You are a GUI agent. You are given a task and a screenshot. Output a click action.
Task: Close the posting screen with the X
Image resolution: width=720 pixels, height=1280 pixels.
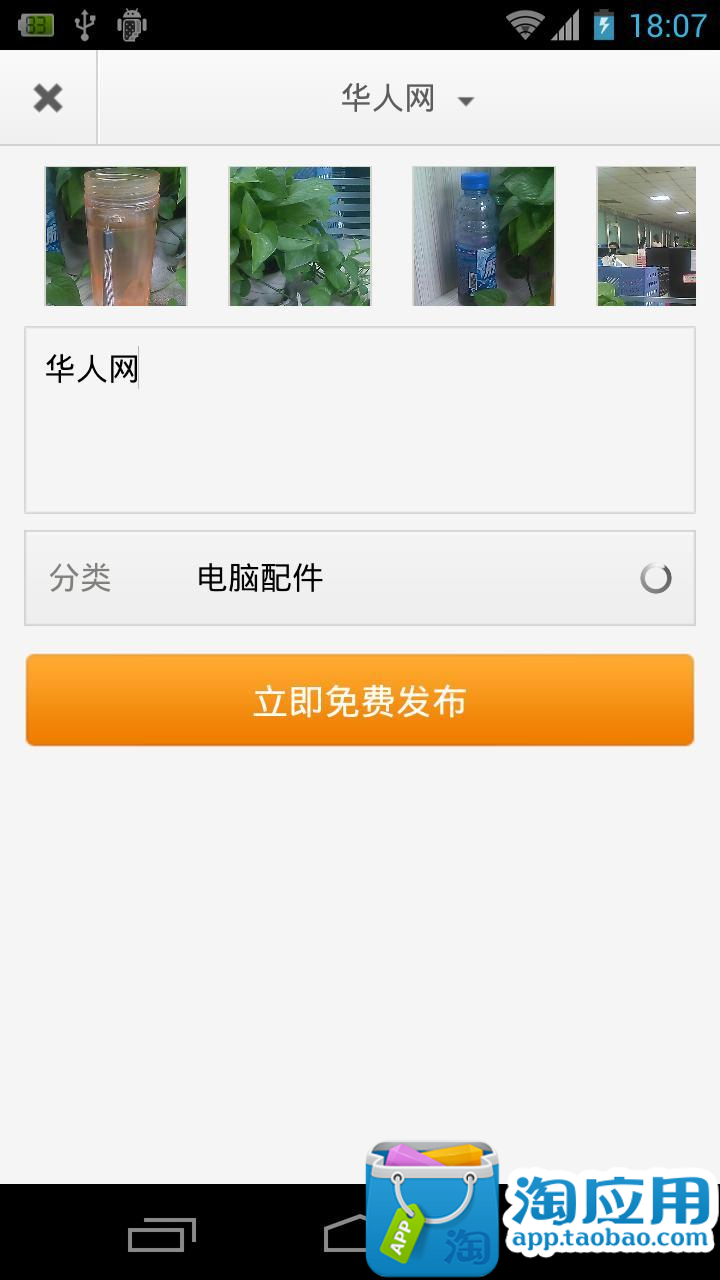pos(47,98)
